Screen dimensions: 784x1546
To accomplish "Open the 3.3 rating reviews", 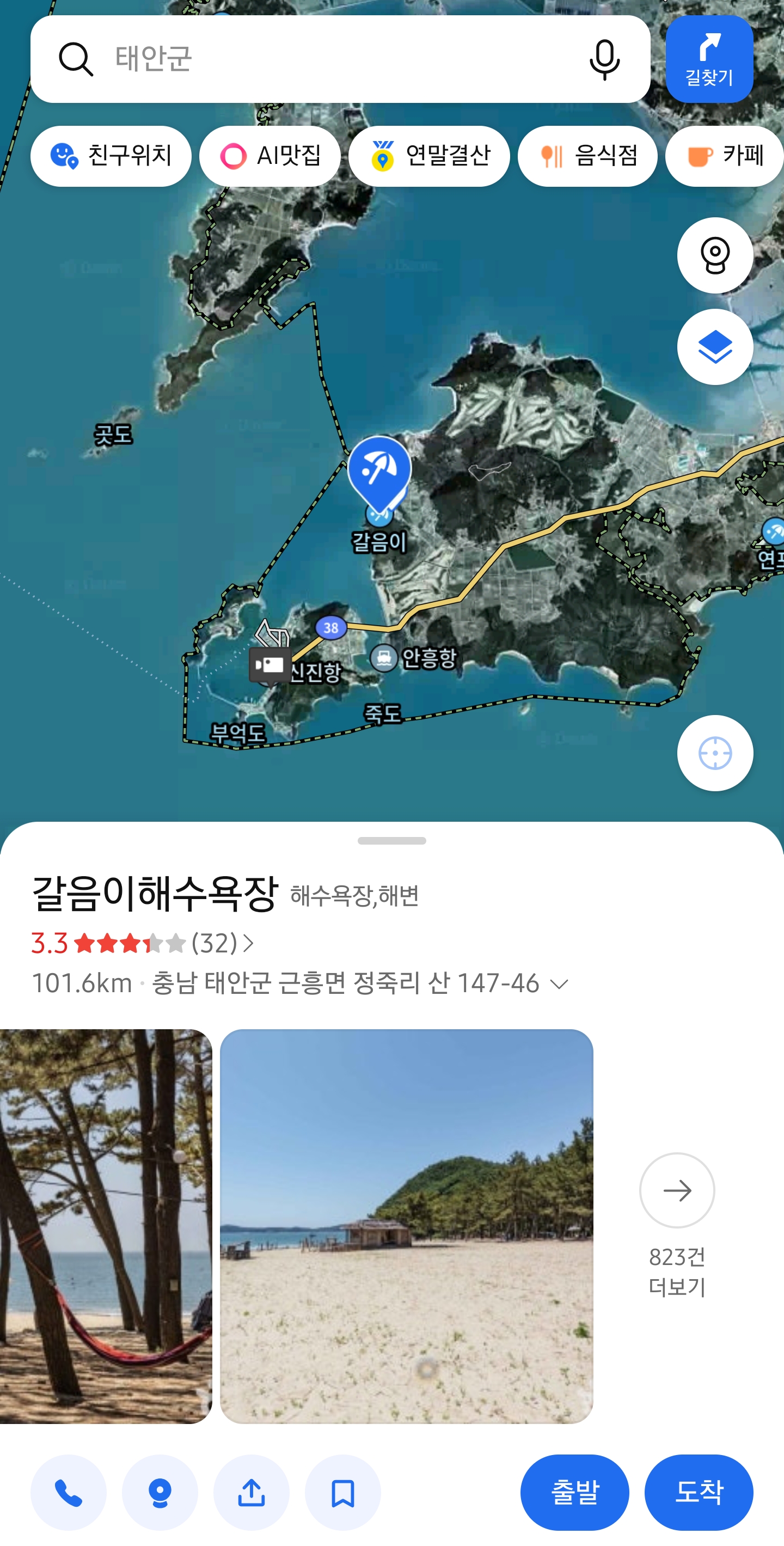I will tap(143, 943).
